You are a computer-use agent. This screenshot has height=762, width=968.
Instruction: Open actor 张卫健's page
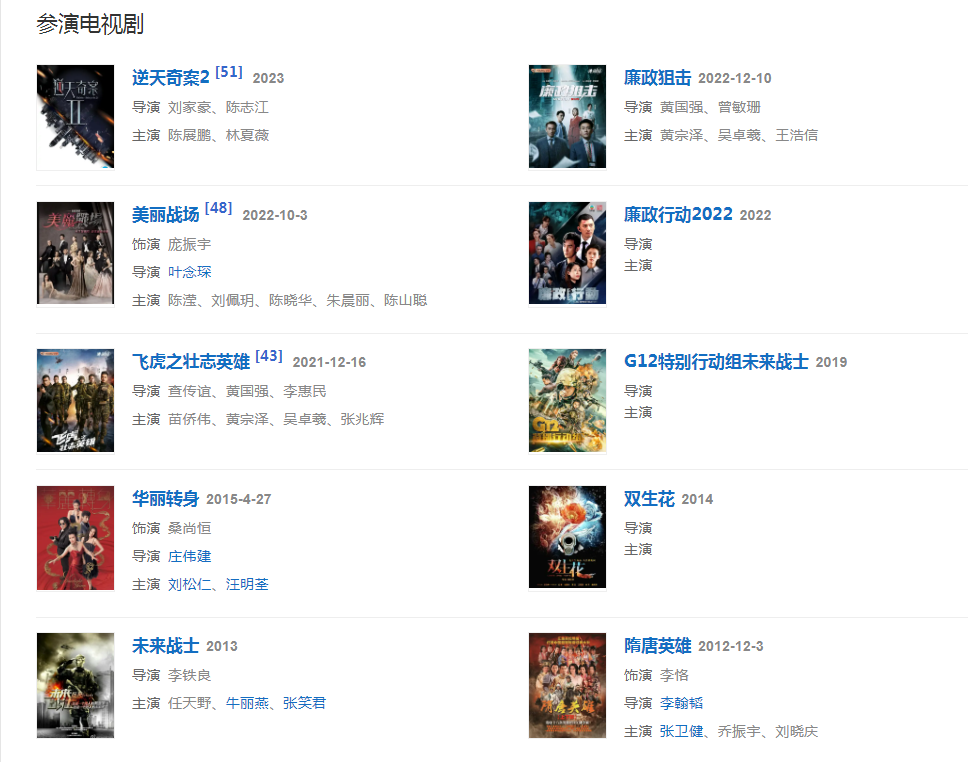point(681,731)
